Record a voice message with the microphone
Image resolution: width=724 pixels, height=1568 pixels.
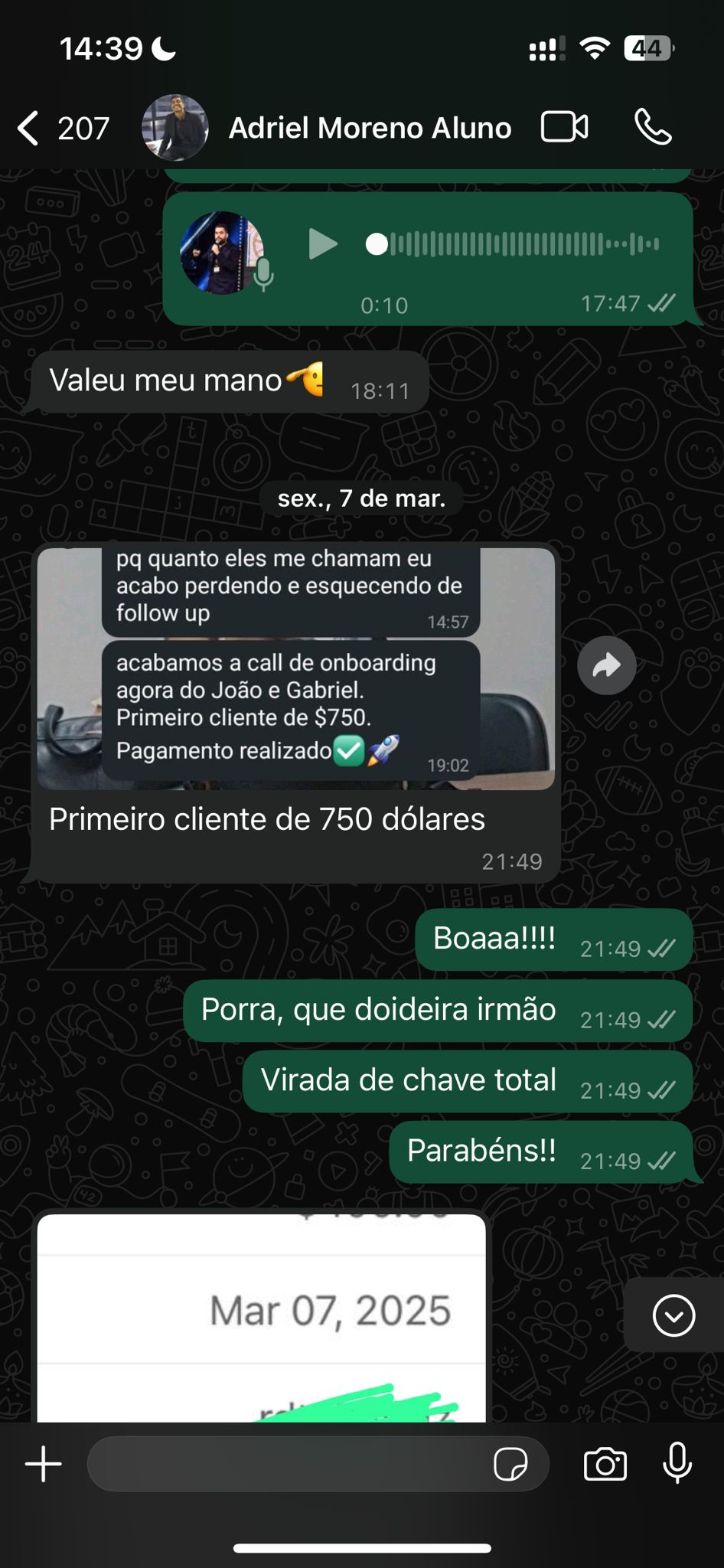(677, 1464)
